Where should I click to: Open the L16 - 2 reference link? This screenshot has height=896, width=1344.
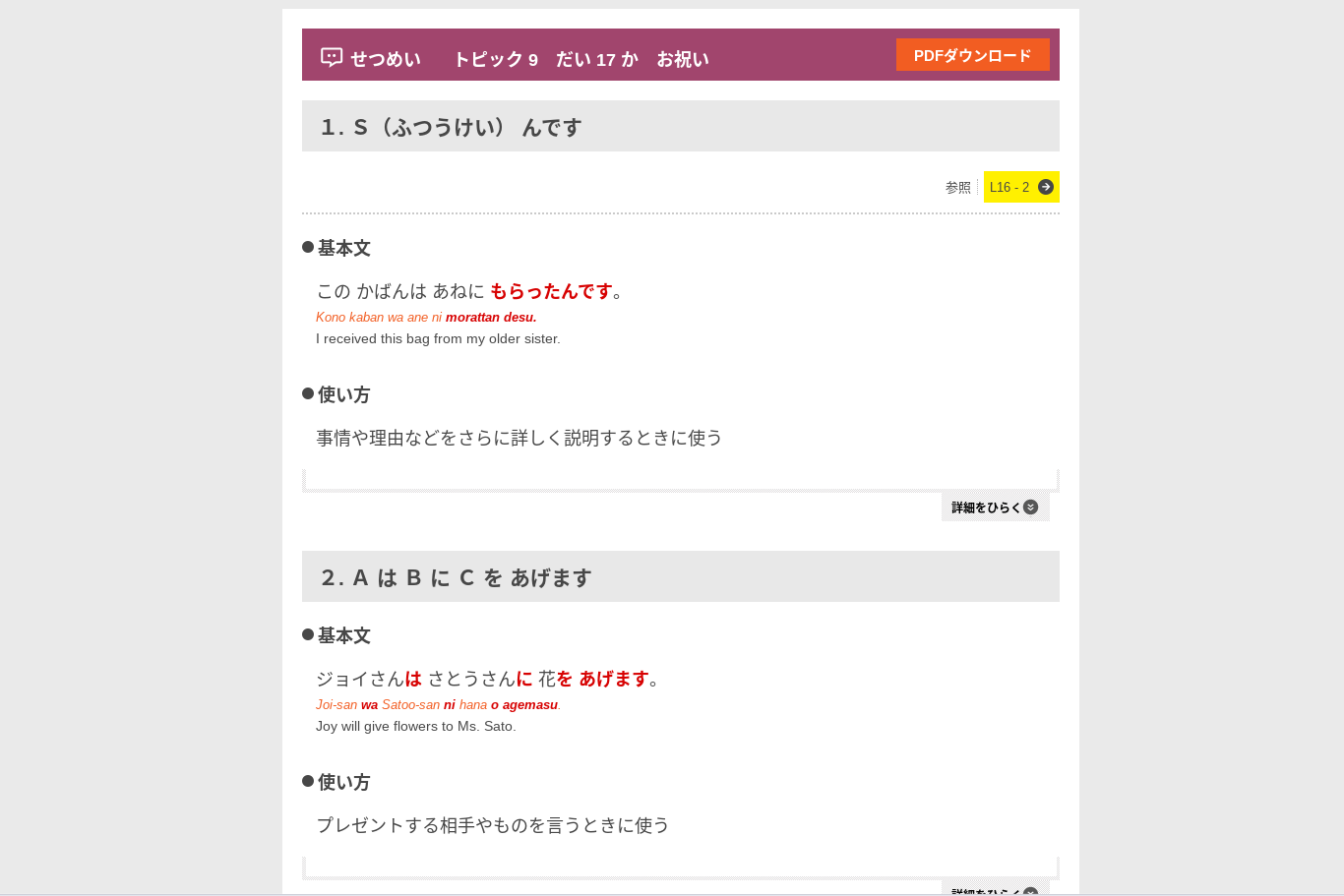(x=1020, y=187)
